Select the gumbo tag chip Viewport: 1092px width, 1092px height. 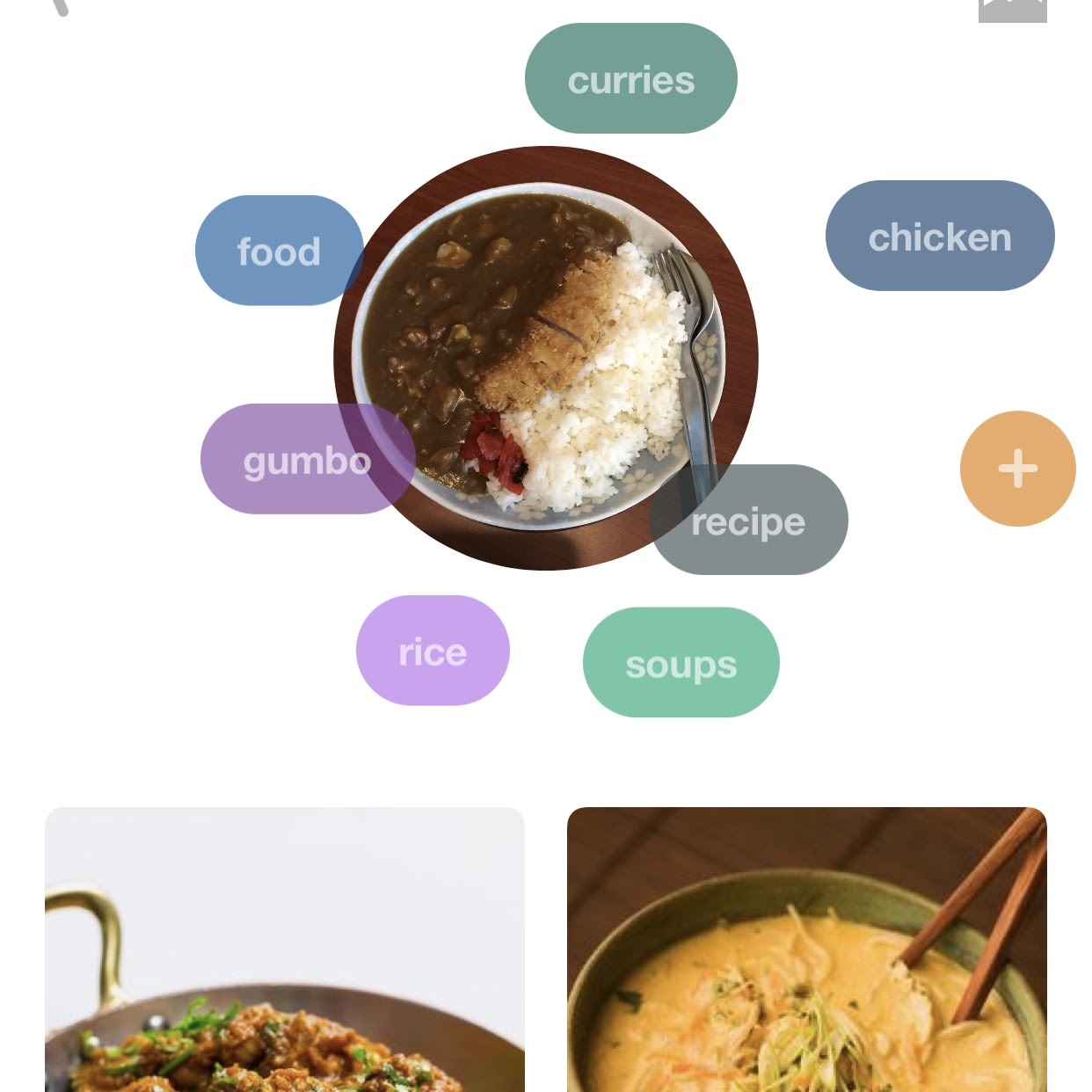coord(306,460)
